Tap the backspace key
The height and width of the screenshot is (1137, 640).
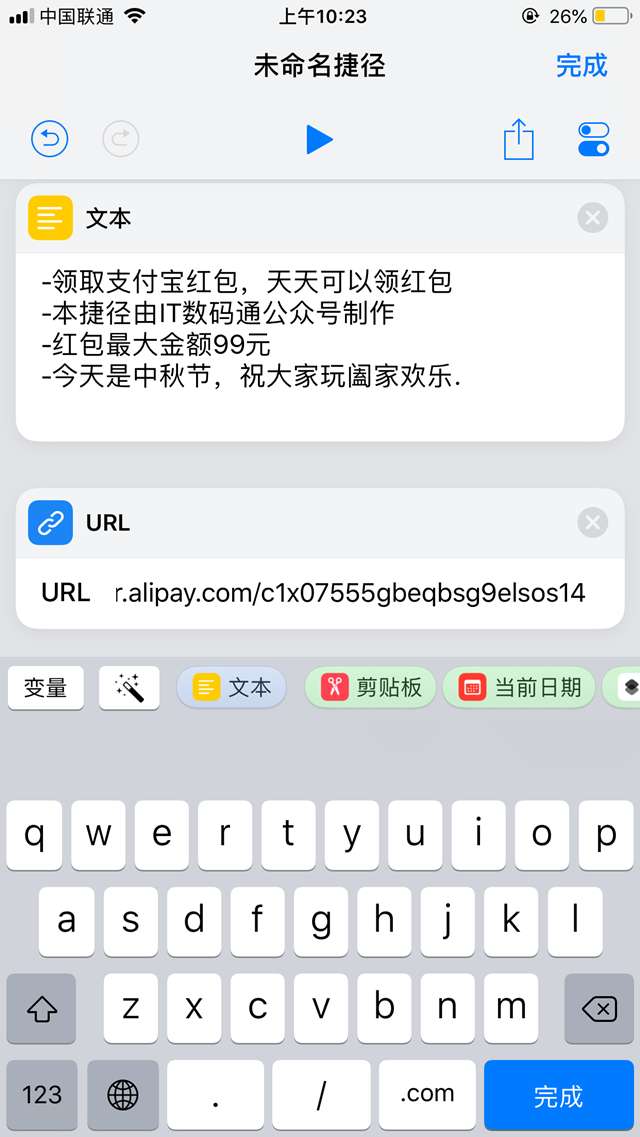point(598,1008)
